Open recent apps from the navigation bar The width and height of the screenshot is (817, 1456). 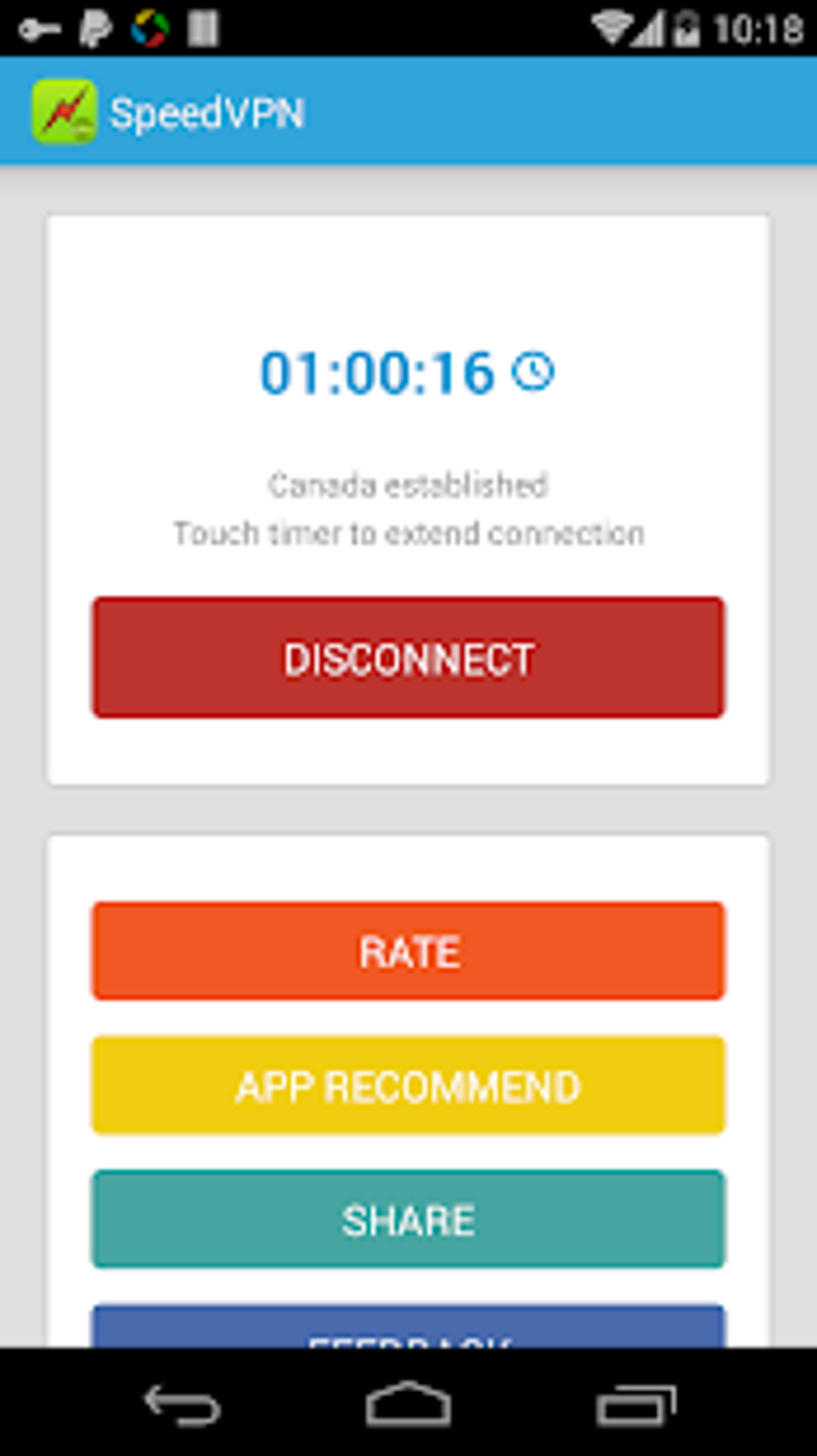point(636,1405)
